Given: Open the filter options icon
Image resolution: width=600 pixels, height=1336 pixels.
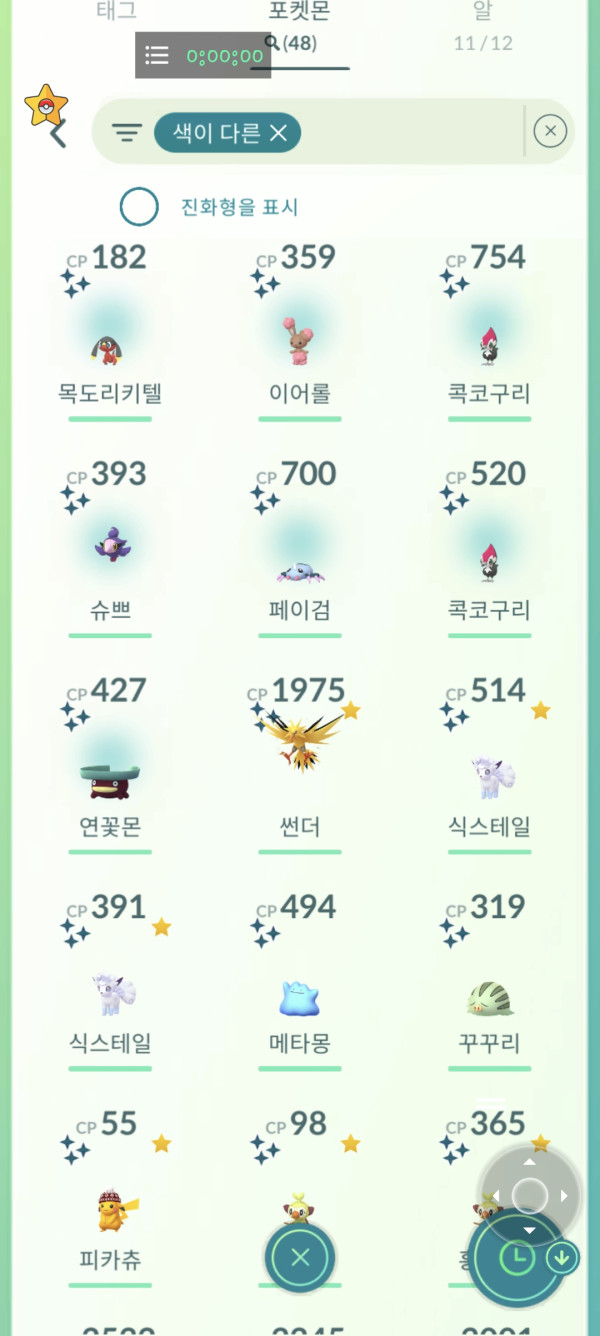Looking at the screenshot, I should pos(126,132).
